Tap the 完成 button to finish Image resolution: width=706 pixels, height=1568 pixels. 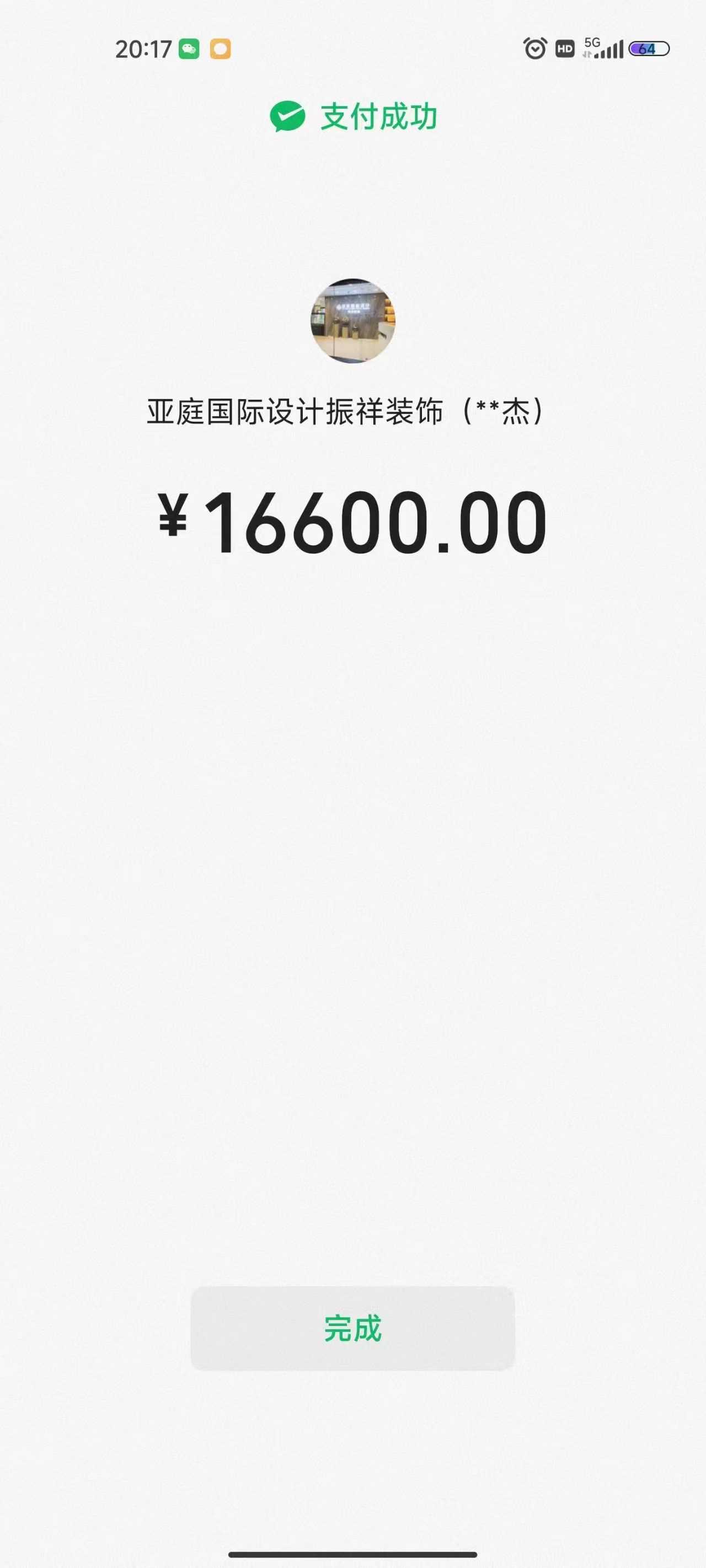coord(352,1329)
